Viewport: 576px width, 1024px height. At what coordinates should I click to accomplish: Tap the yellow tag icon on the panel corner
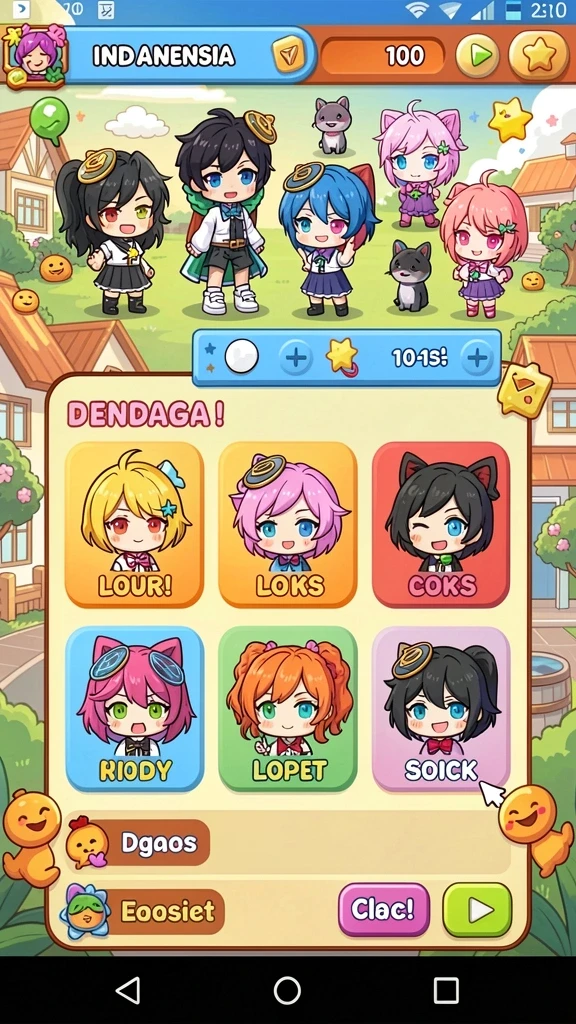pos(524,391)
